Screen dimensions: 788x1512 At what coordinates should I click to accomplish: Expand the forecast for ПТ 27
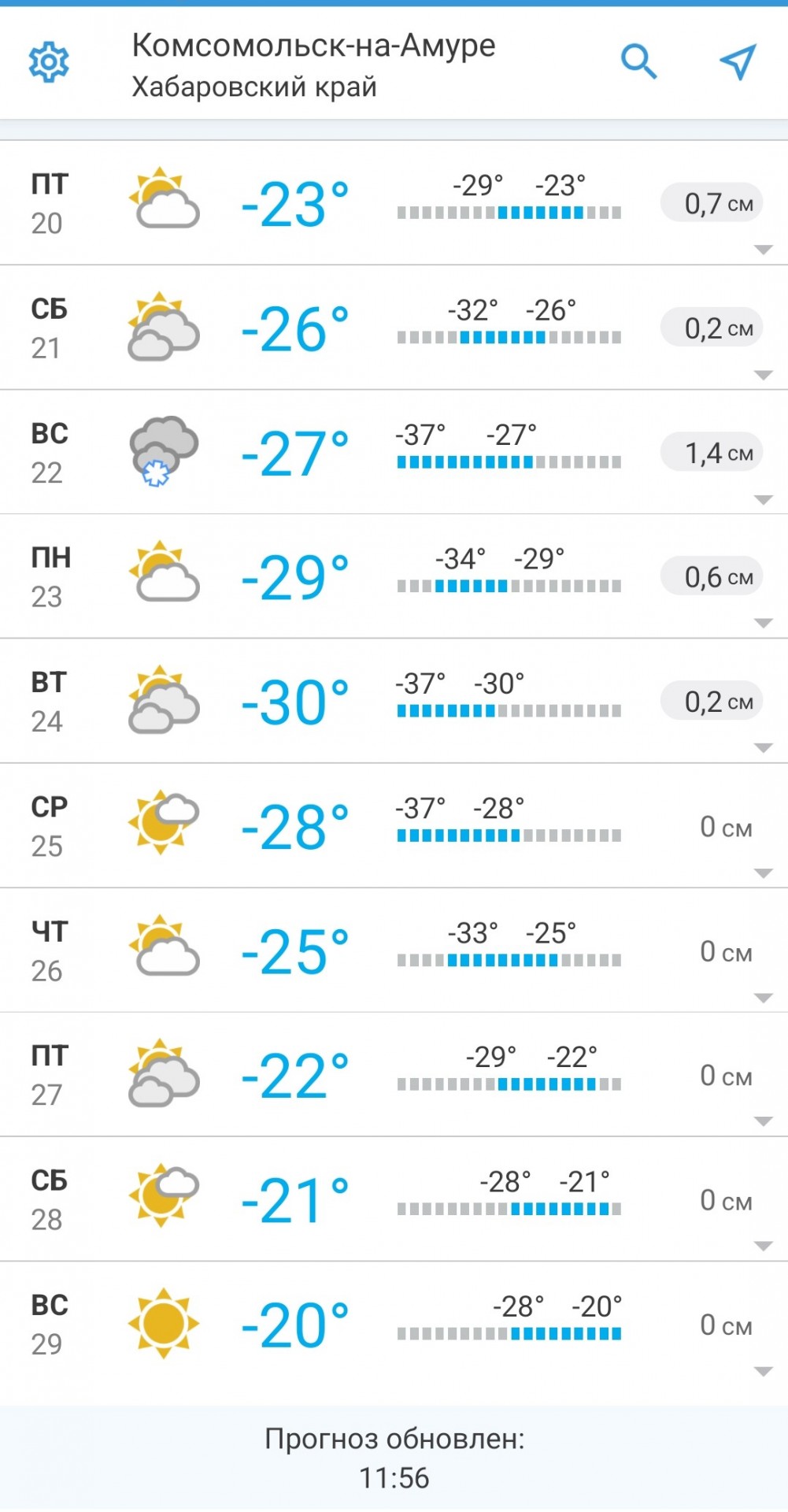[394, 1075]
